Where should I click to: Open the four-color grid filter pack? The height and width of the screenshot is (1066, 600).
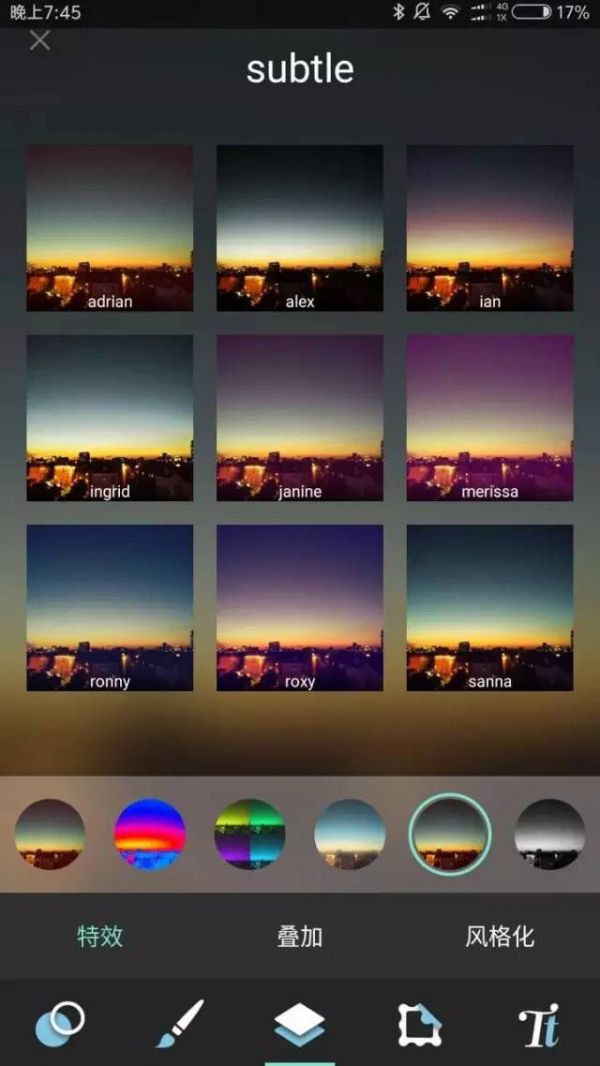(250, 834)
